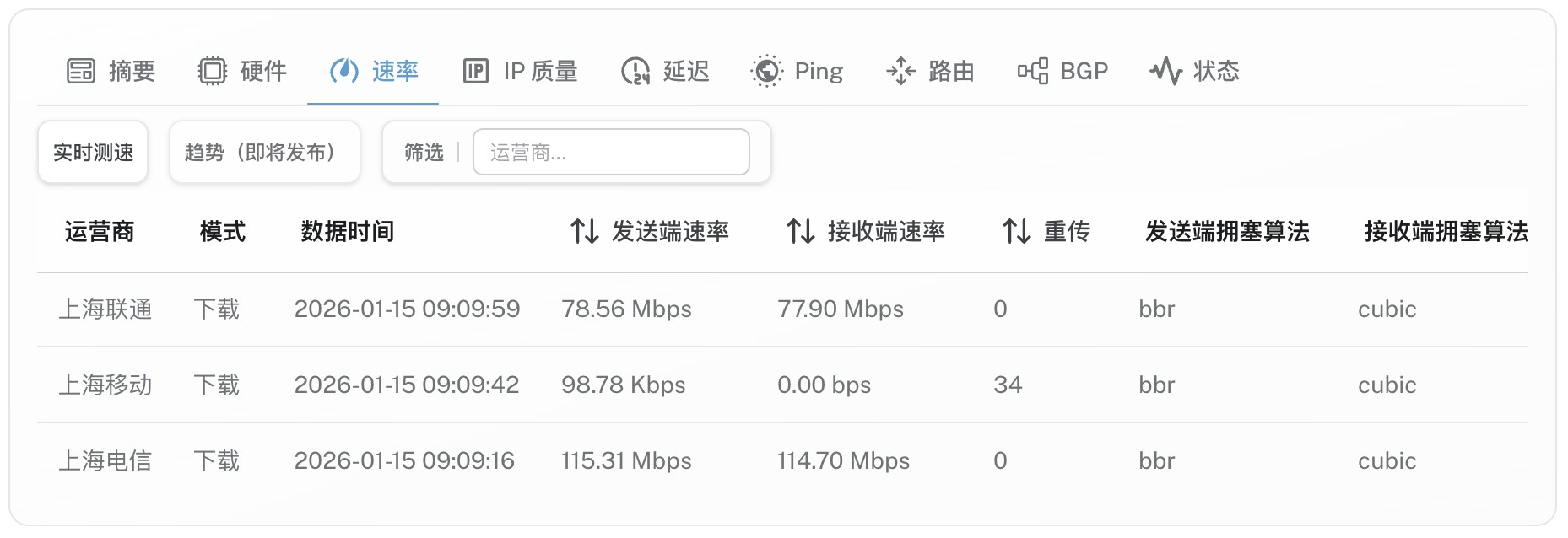Screen dimensions: 1568x538
Task: Open the 路由 tab
Action: tap(930, 71)
